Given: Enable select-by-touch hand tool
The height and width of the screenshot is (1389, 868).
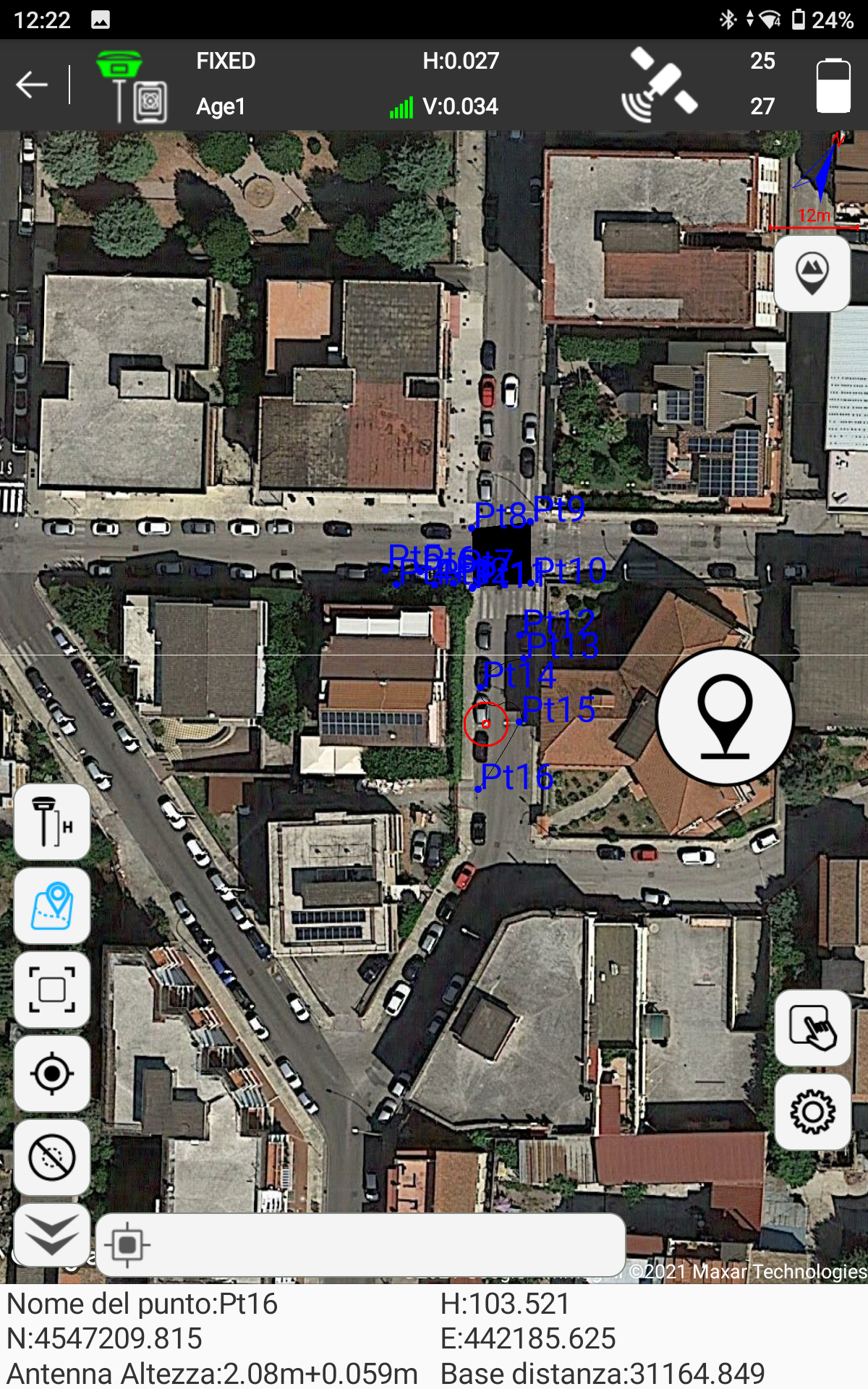Looking at the screenshot, I should pyautogui.click(x=812, y=1028).
